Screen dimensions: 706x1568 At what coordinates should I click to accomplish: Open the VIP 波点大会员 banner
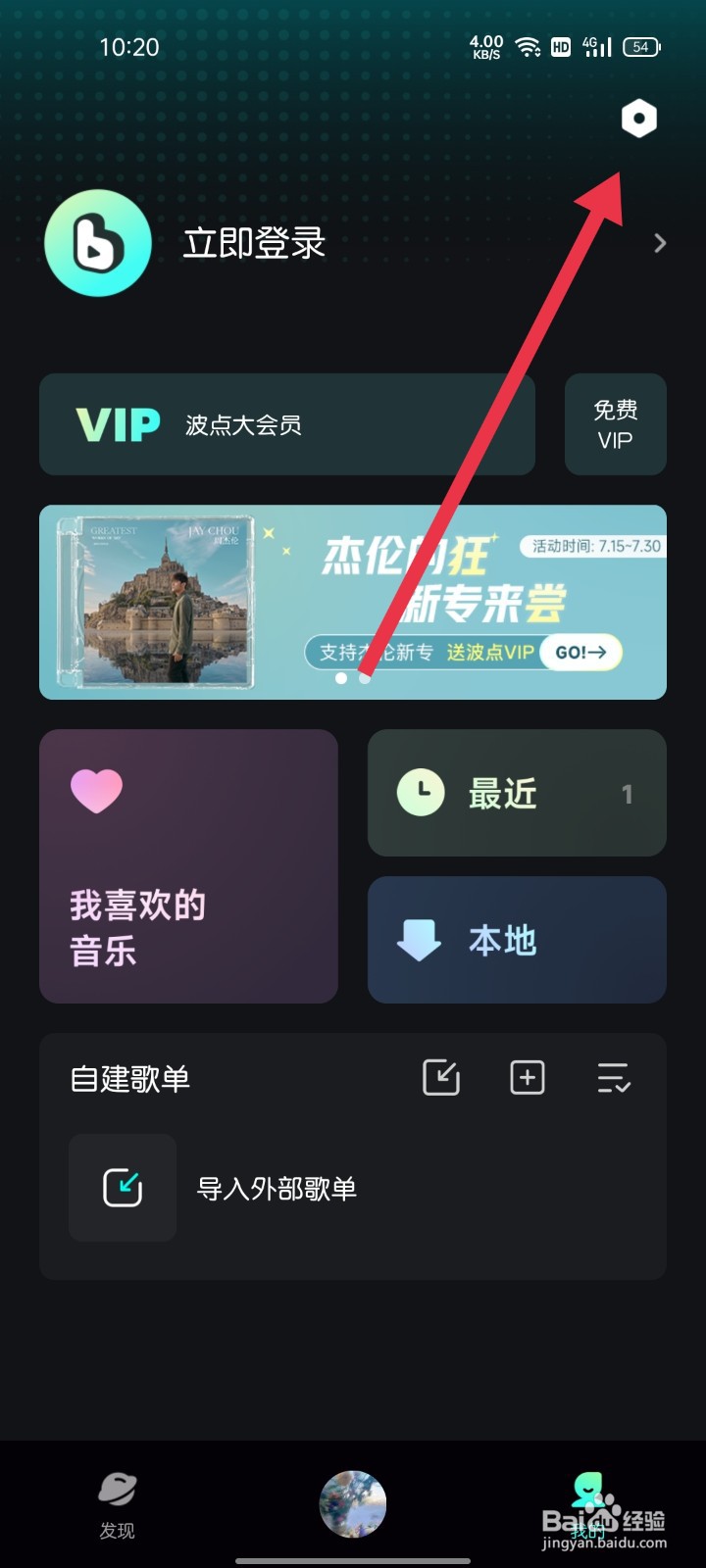286,424
